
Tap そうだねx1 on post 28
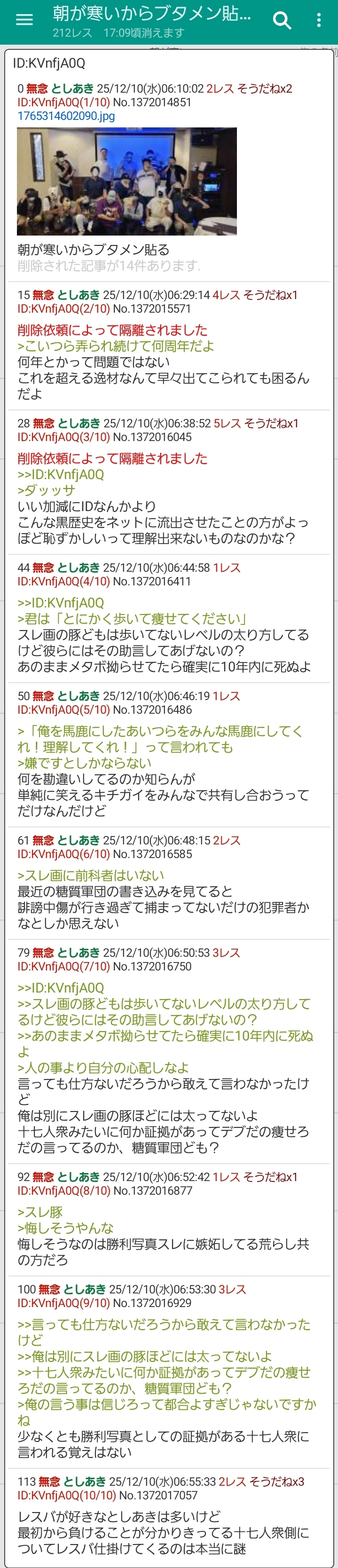click(271, 423)
